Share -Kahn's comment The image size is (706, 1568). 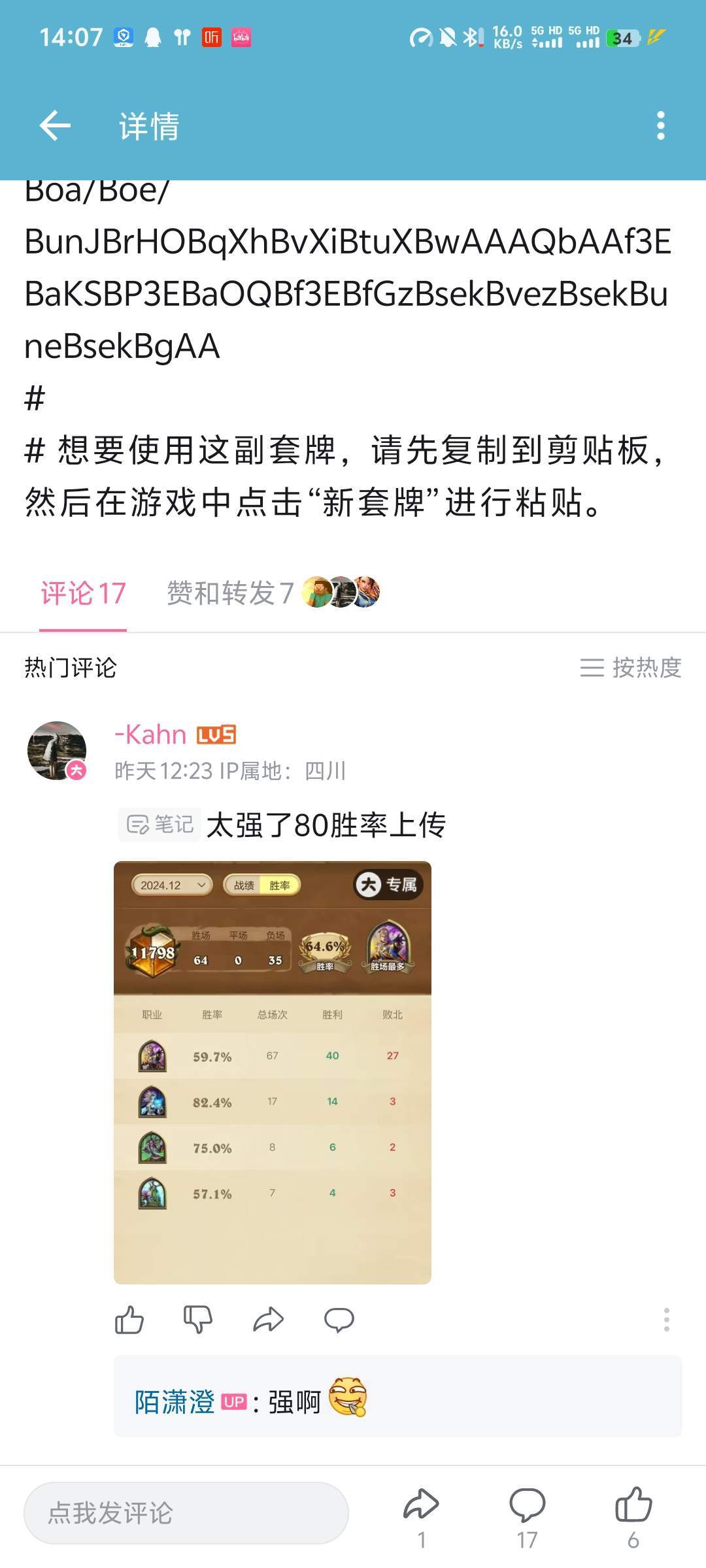point(268,1320)
